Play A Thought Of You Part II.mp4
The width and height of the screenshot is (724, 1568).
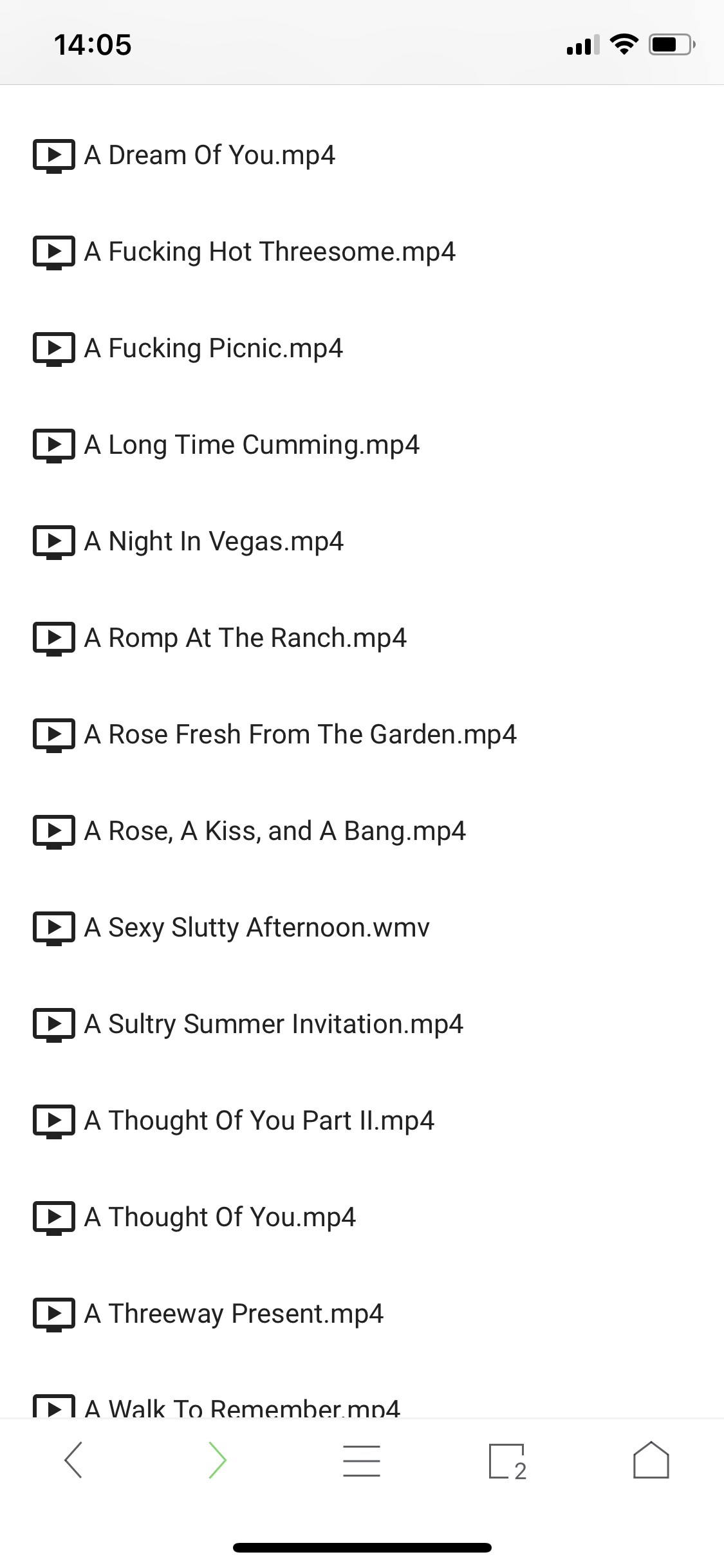[x=259, y=1121]
